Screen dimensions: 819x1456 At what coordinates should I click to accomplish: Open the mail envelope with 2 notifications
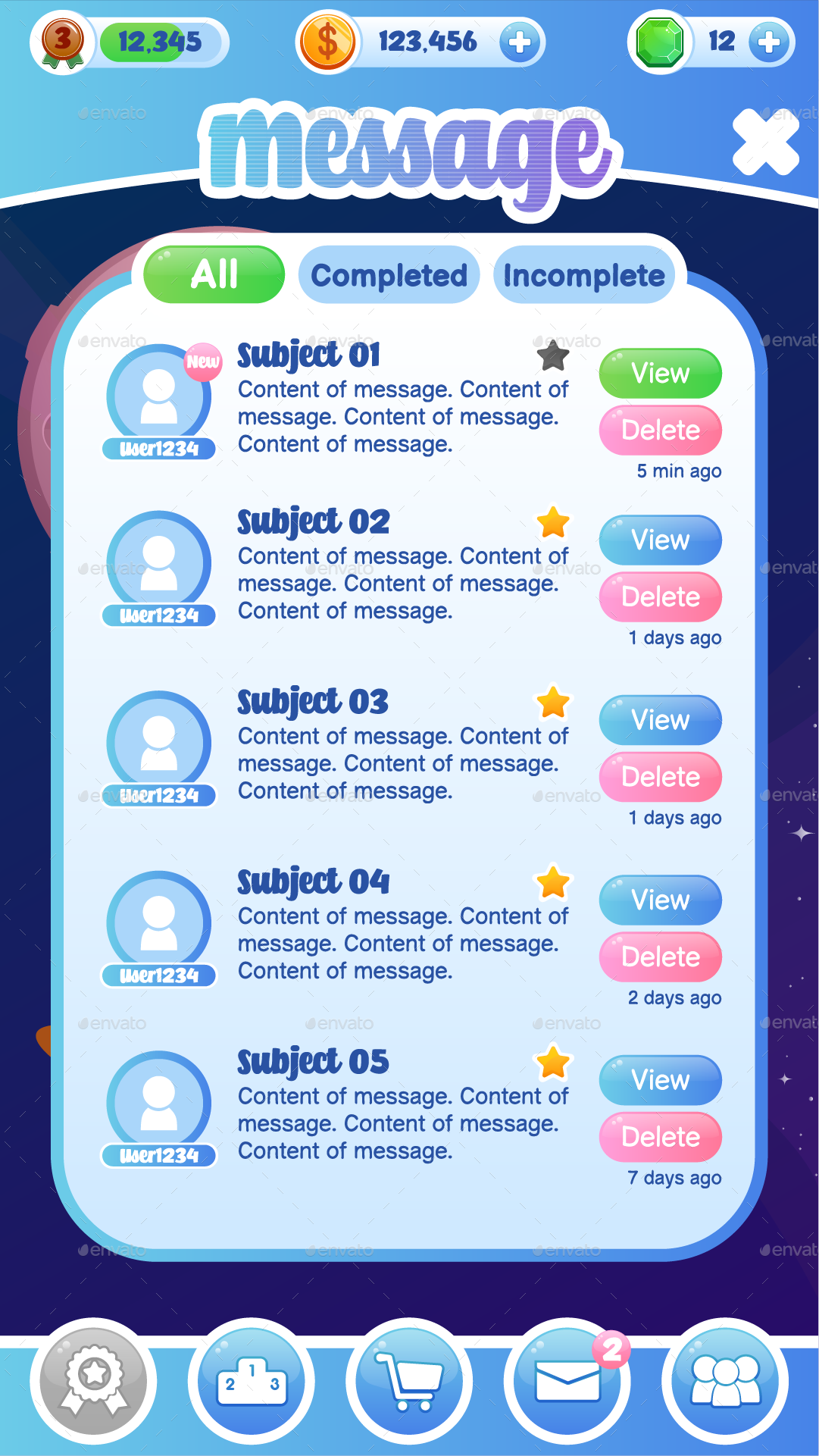tap(569, 1382)
